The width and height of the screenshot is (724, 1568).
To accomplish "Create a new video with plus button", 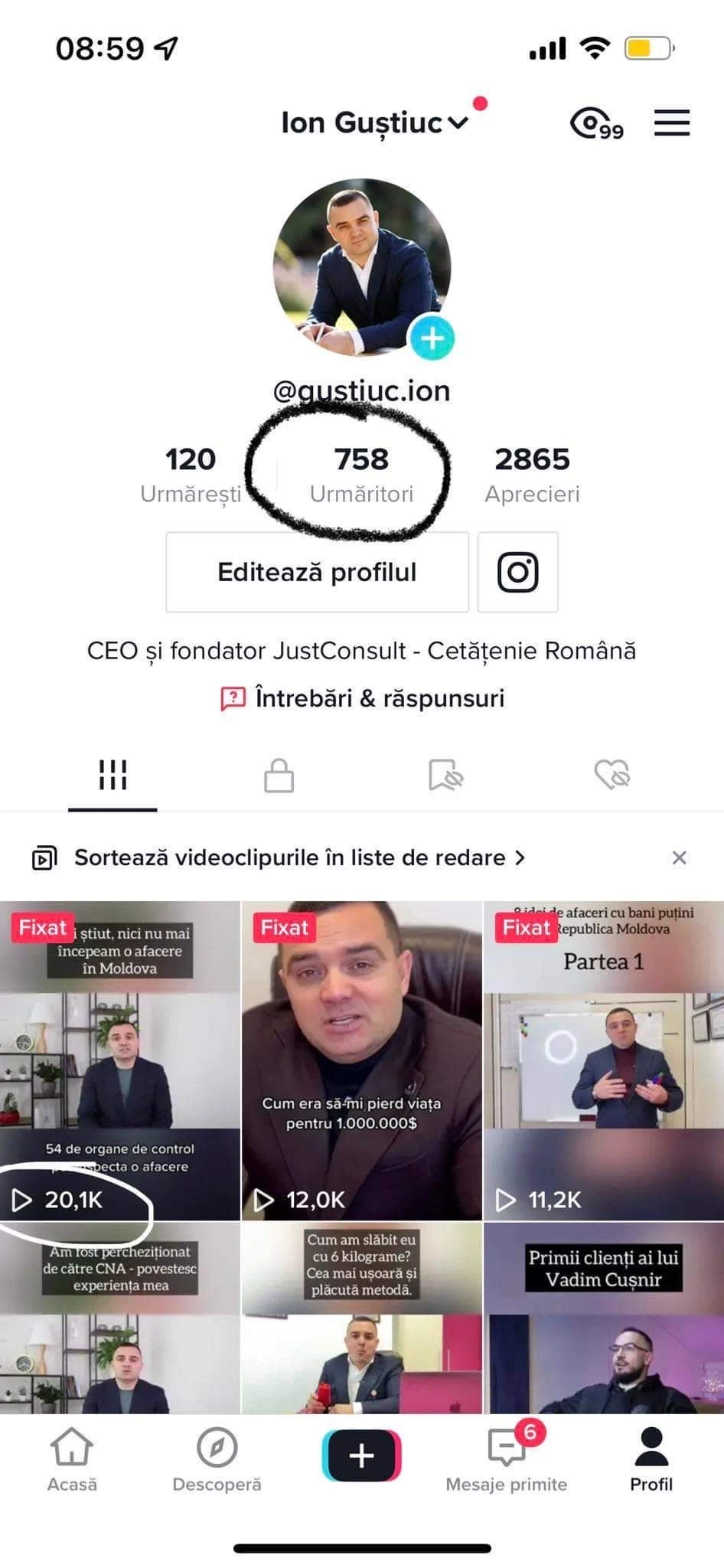I will point(361,1455).
